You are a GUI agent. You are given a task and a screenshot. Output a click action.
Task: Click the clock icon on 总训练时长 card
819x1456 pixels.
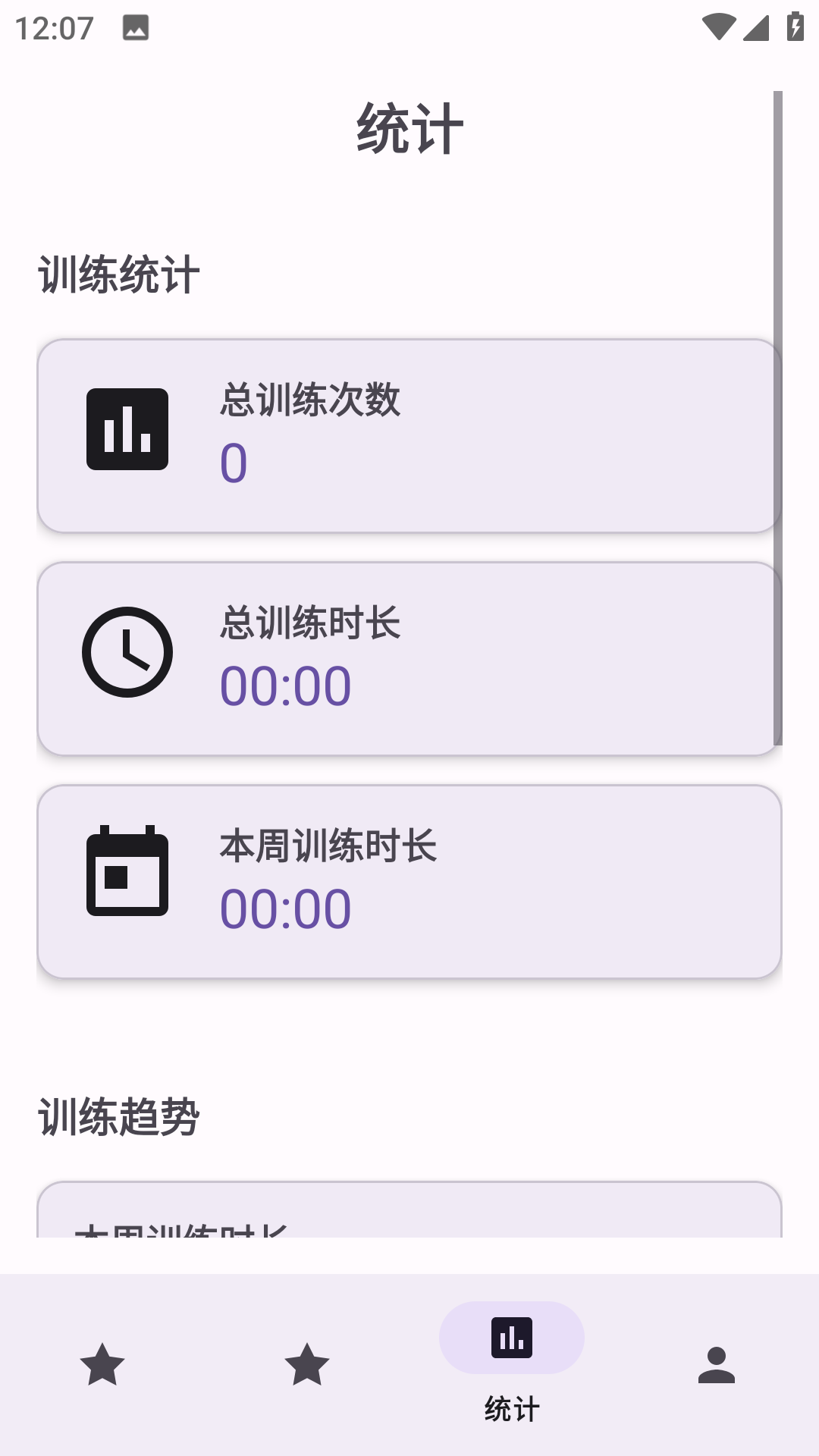(127, 651)
